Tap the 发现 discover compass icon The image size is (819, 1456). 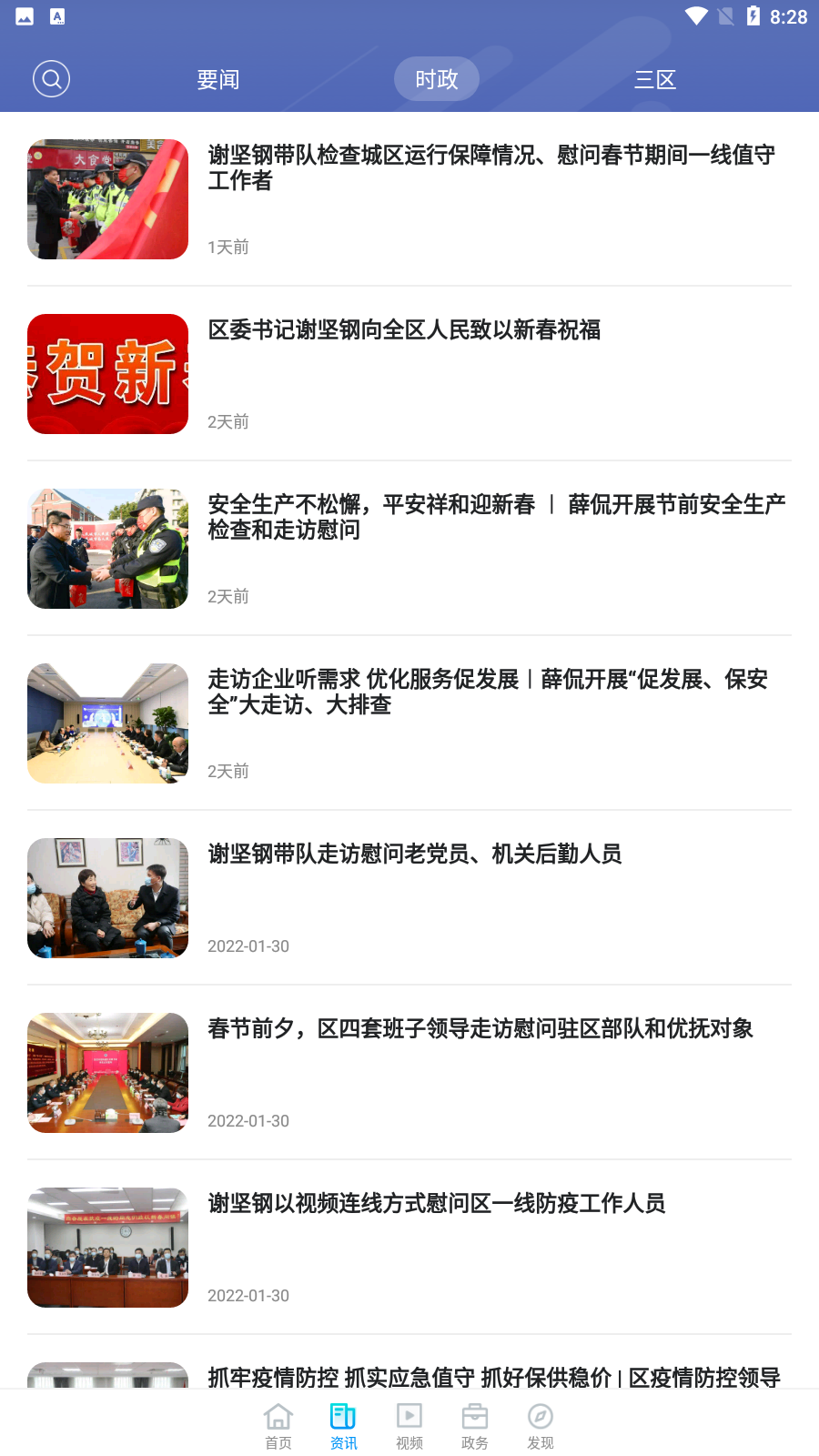pyautogui.click(x=540, y=1424)
